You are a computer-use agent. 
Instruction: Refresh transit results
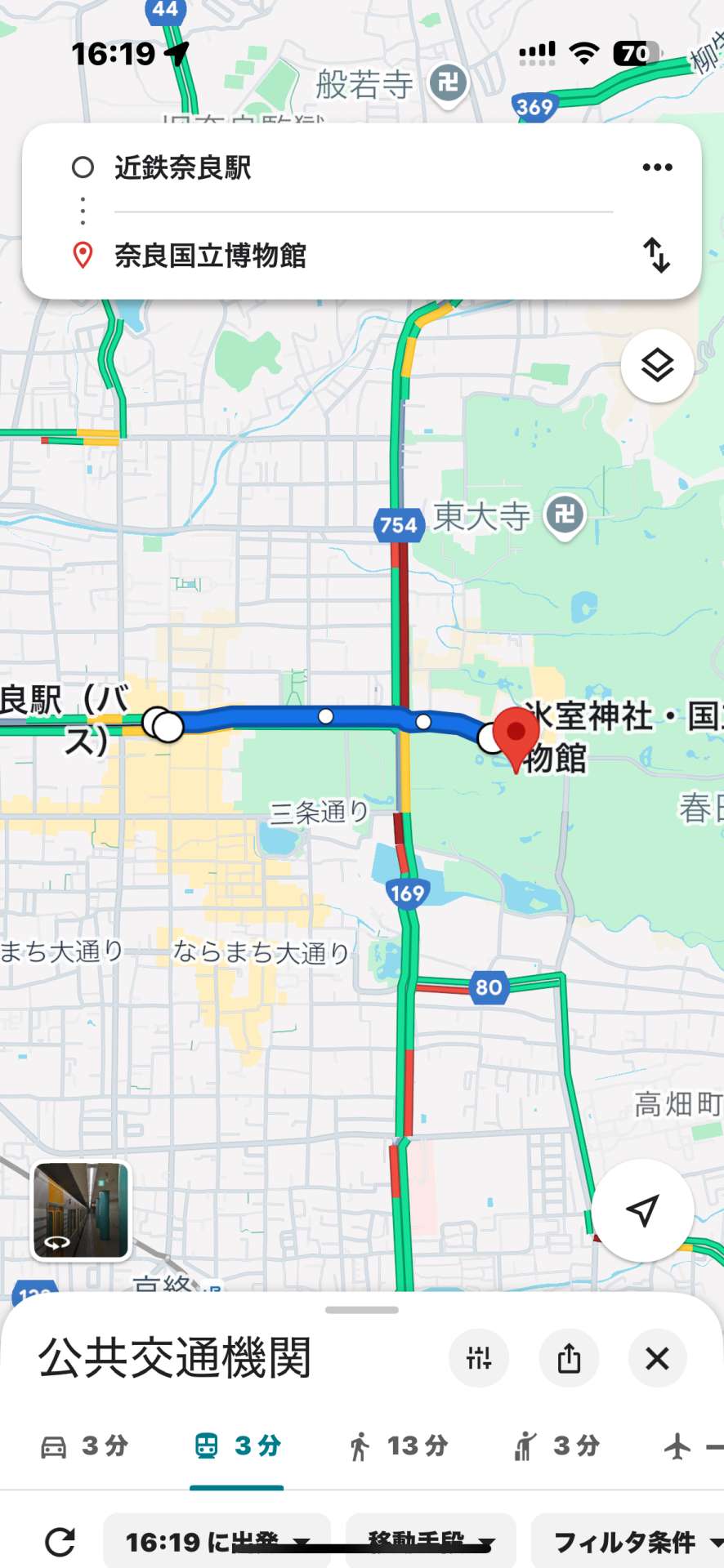[60, 1541]
